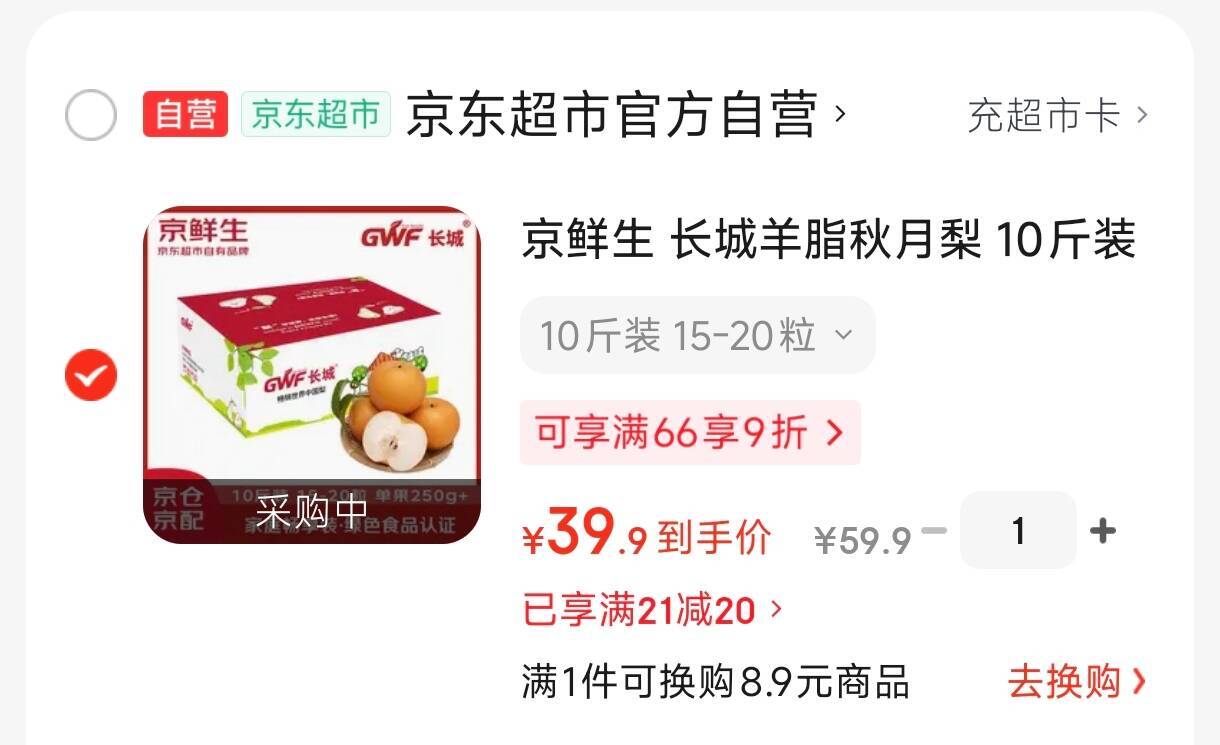Decrease quantity with the minus button
This screenshot has width=1220, height=745.
[x=934, y=530]
